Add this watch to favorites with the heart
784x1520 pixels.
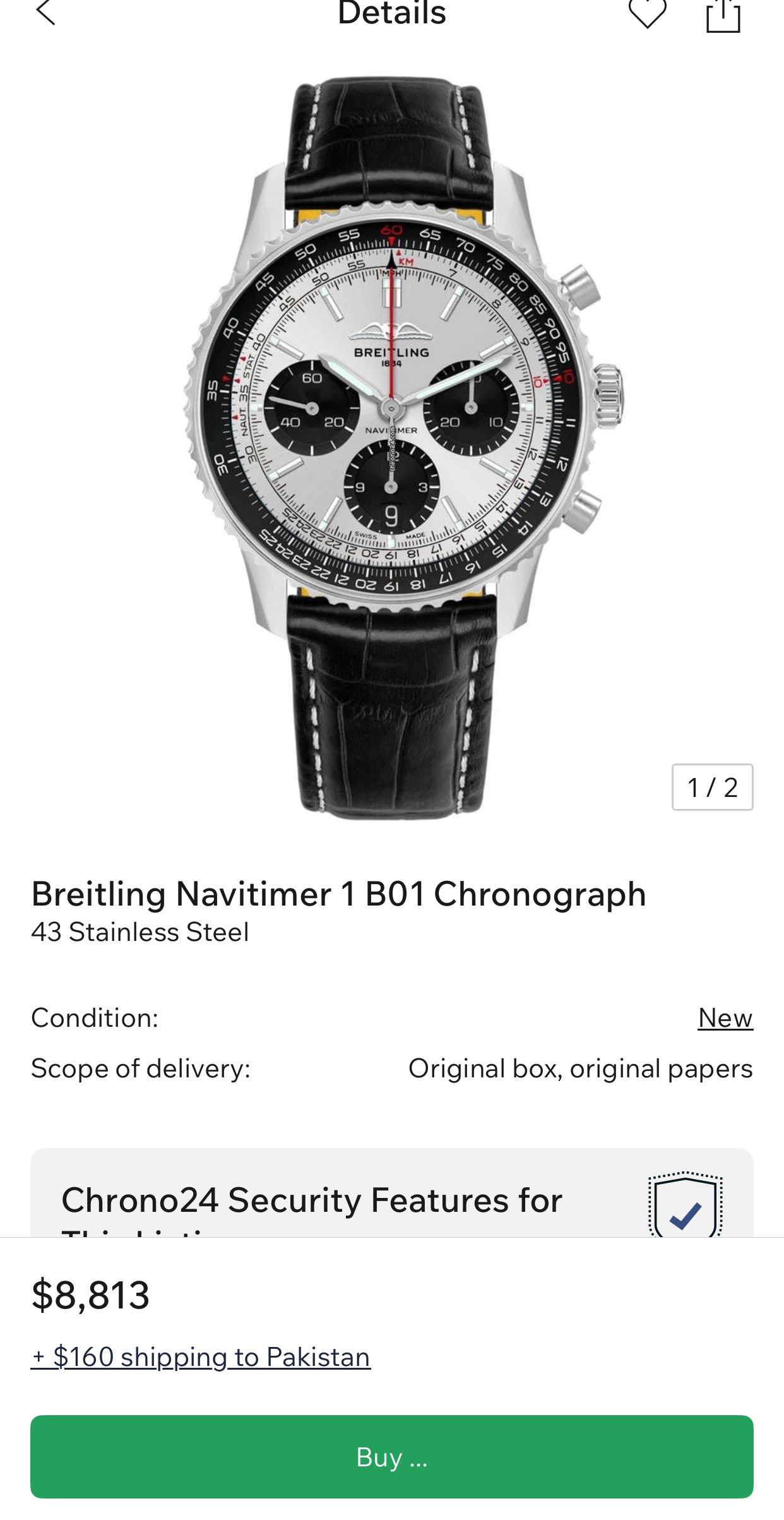point(647,13)
